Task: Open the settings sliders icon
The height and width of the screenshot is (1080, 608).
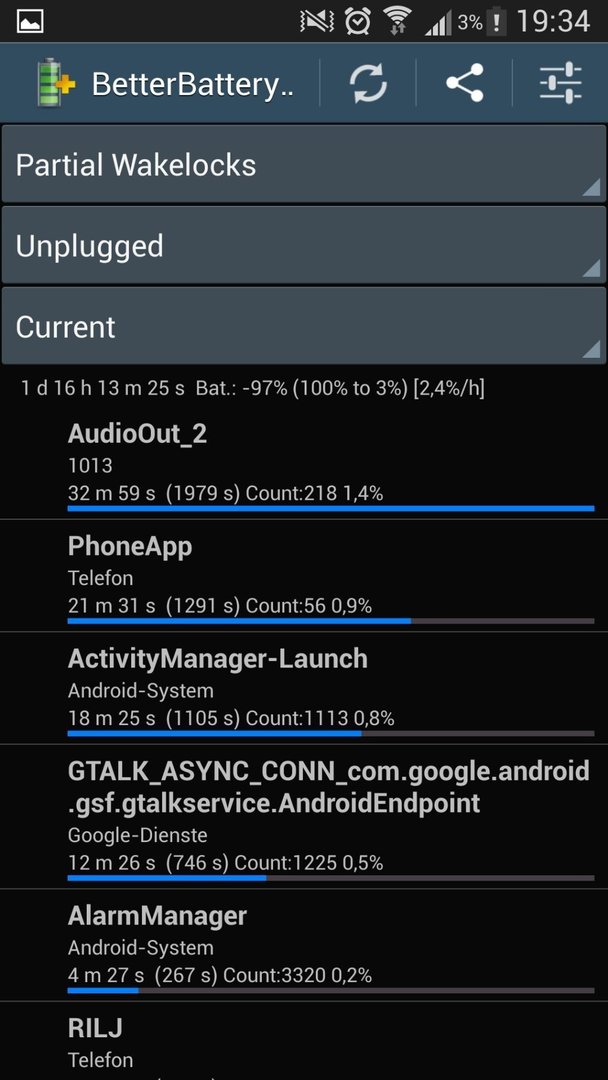Action: pyautogui.click(x=560, y=83)
